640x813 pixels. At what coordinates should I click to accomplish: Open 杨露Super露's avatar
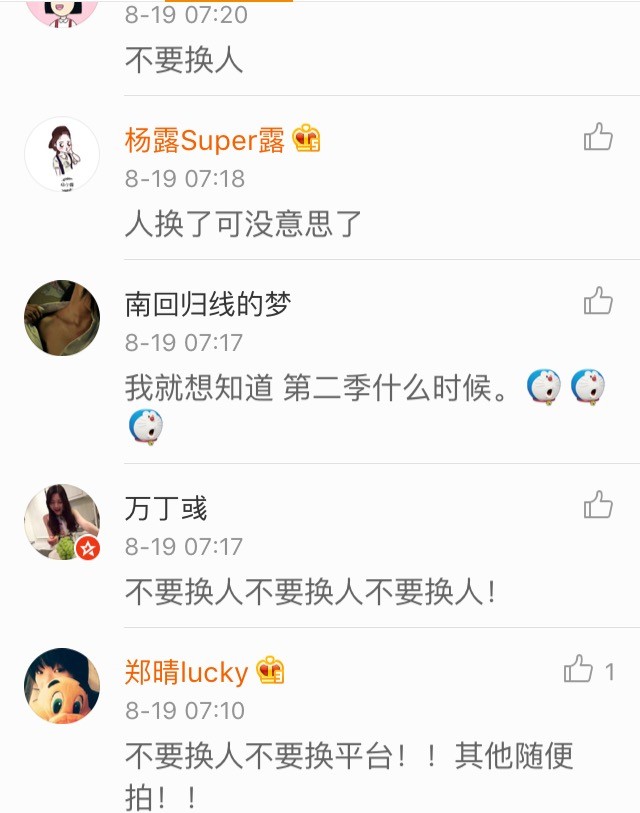(62, 154)
